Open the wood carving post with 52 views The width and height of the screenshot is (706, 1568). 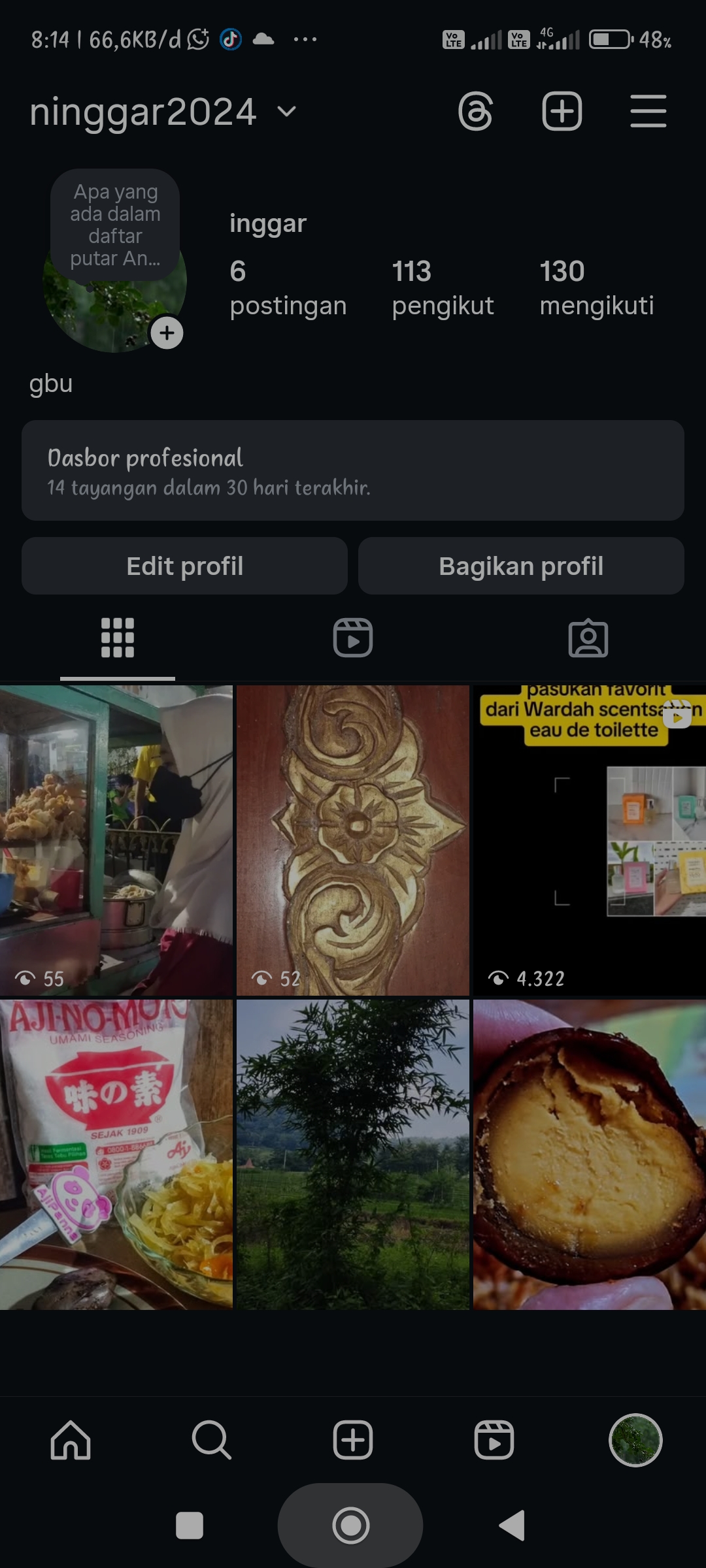pos(353,840)
